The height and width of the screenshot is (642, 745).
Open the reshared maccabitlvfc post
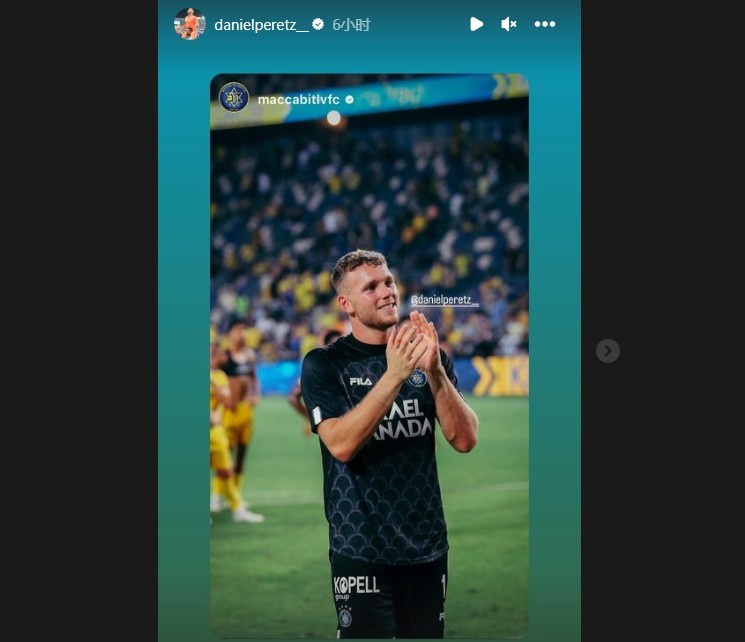369,355
